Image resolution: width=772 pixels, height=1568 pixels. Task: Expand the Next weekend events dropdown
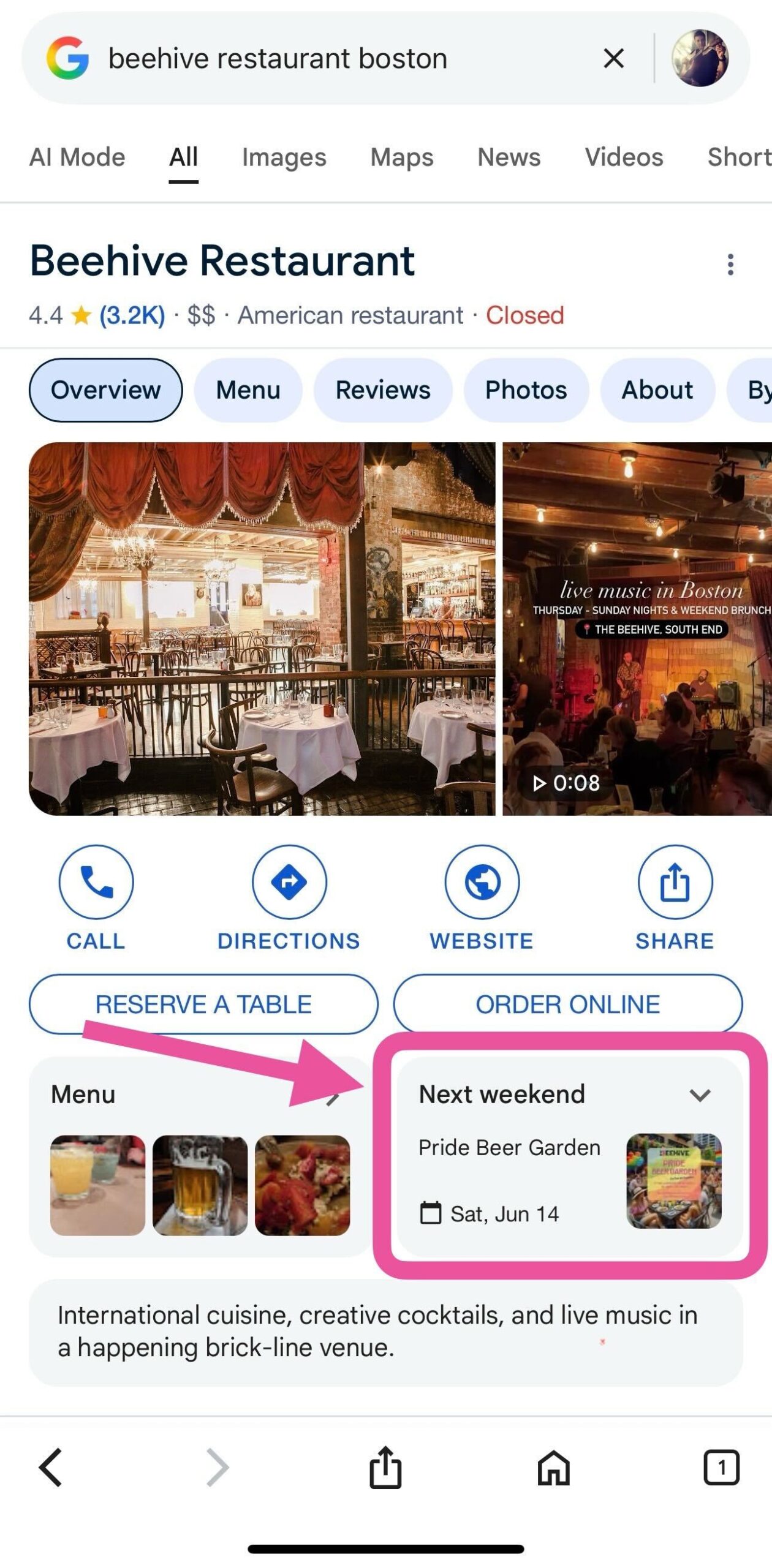coord(700,1095)
